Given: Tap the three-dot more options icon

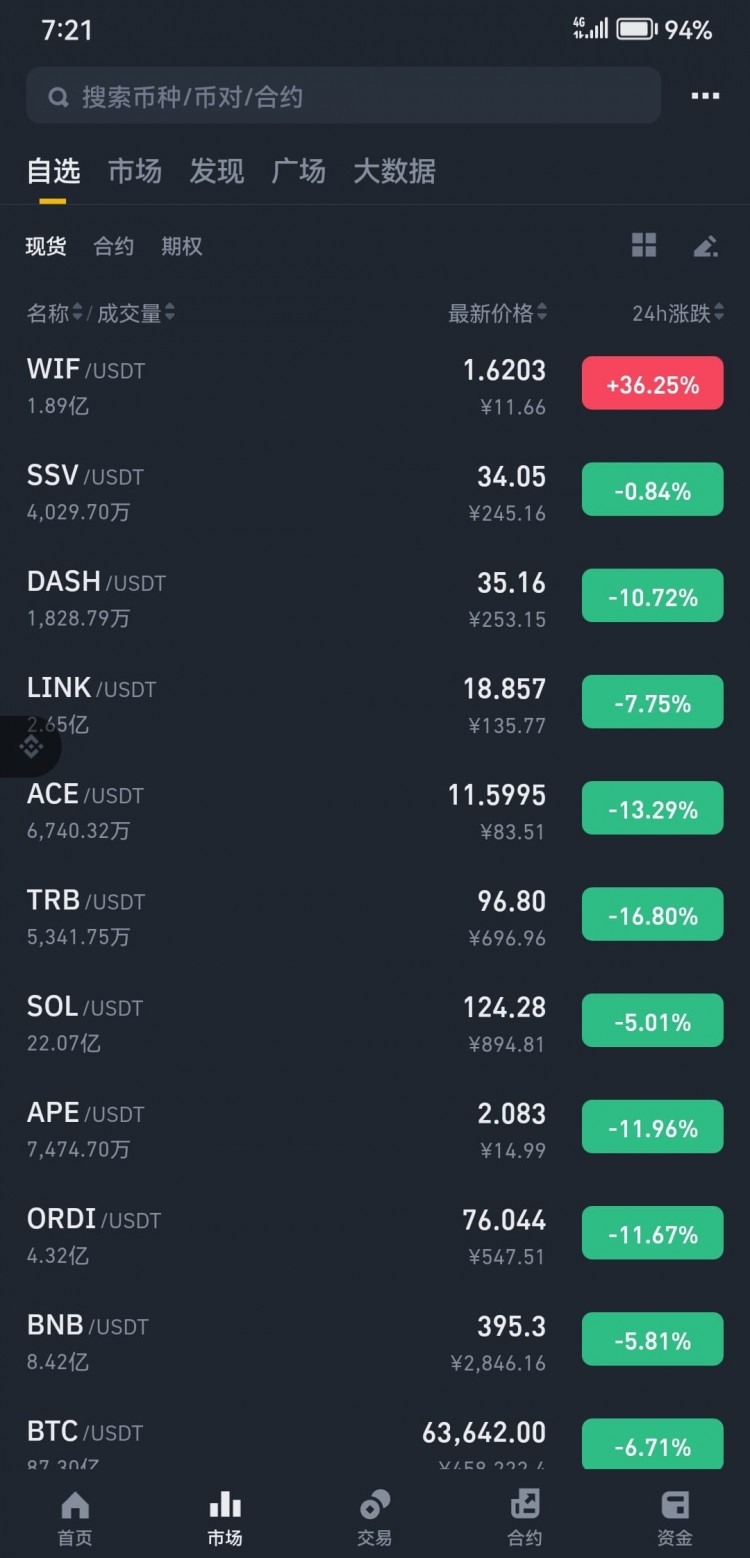Looking at the screenshot, I should pyautogui.click(x=705, y=95).
